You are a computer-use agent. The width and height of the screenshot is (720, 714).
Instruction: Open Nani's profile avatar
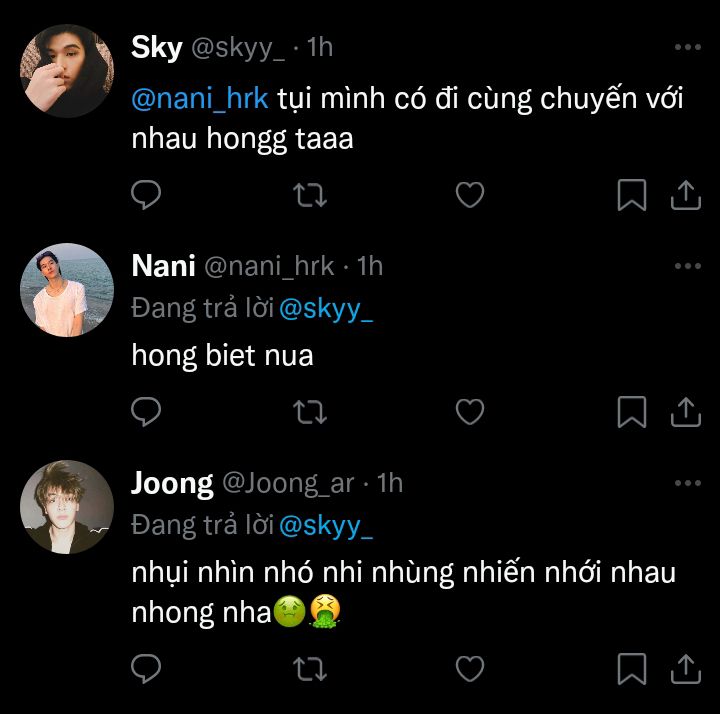[x=67, y=290]
